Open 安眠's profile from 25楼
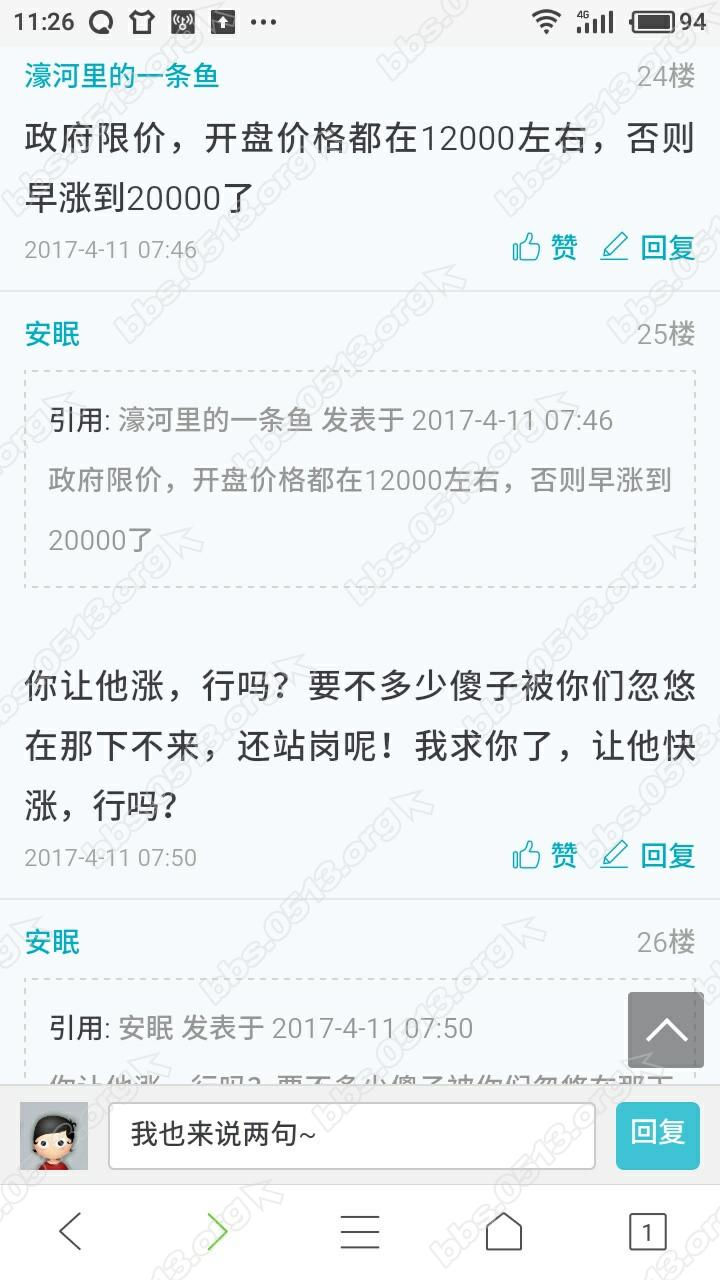 click(x=52, y=334)
